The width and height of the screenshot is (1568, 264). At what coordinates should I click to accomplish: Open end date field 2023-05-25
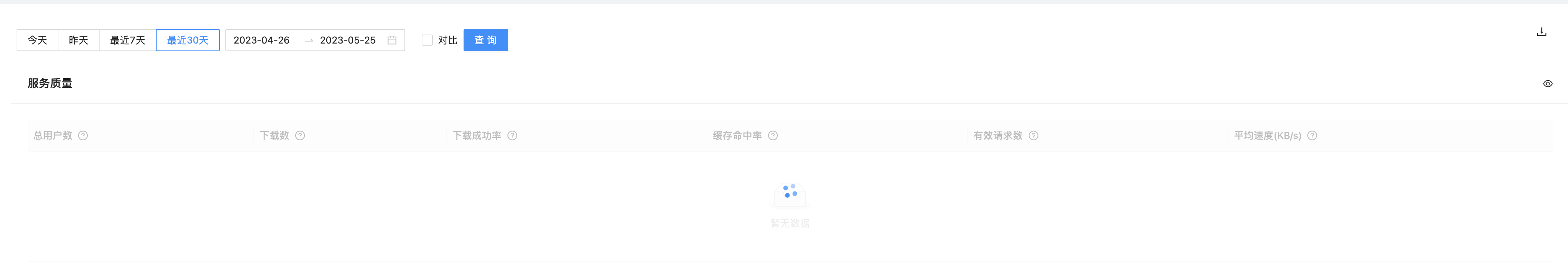tap(347, 40)
